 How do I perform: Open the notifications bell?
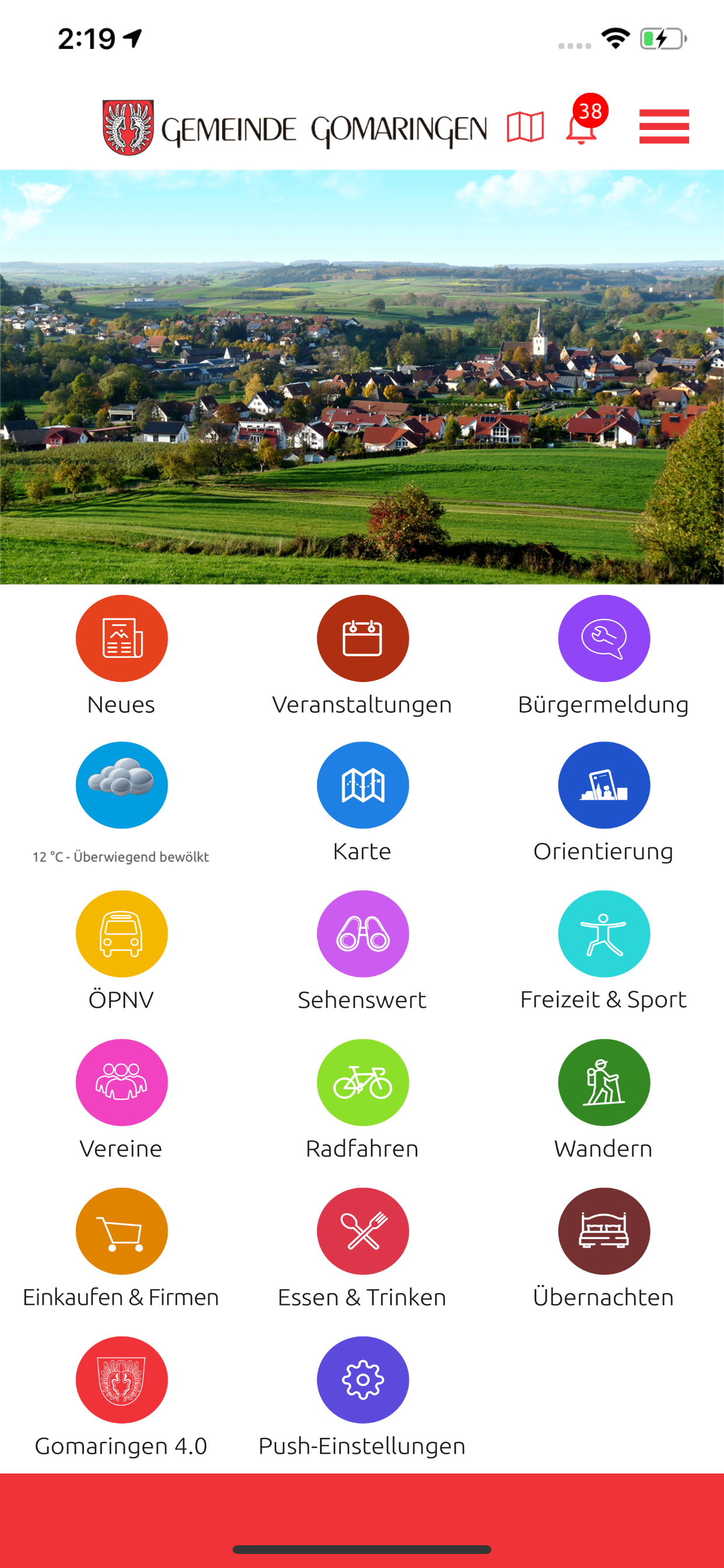[581, 128]
